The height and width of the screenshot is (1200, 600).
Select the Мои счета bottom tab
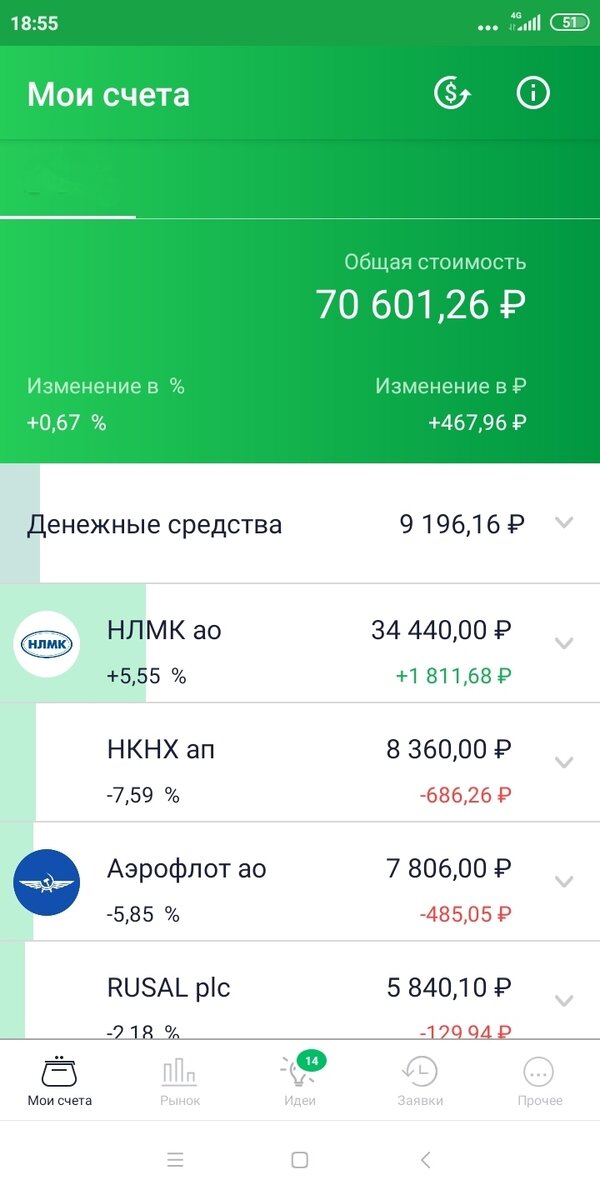tap(60, 1081)
